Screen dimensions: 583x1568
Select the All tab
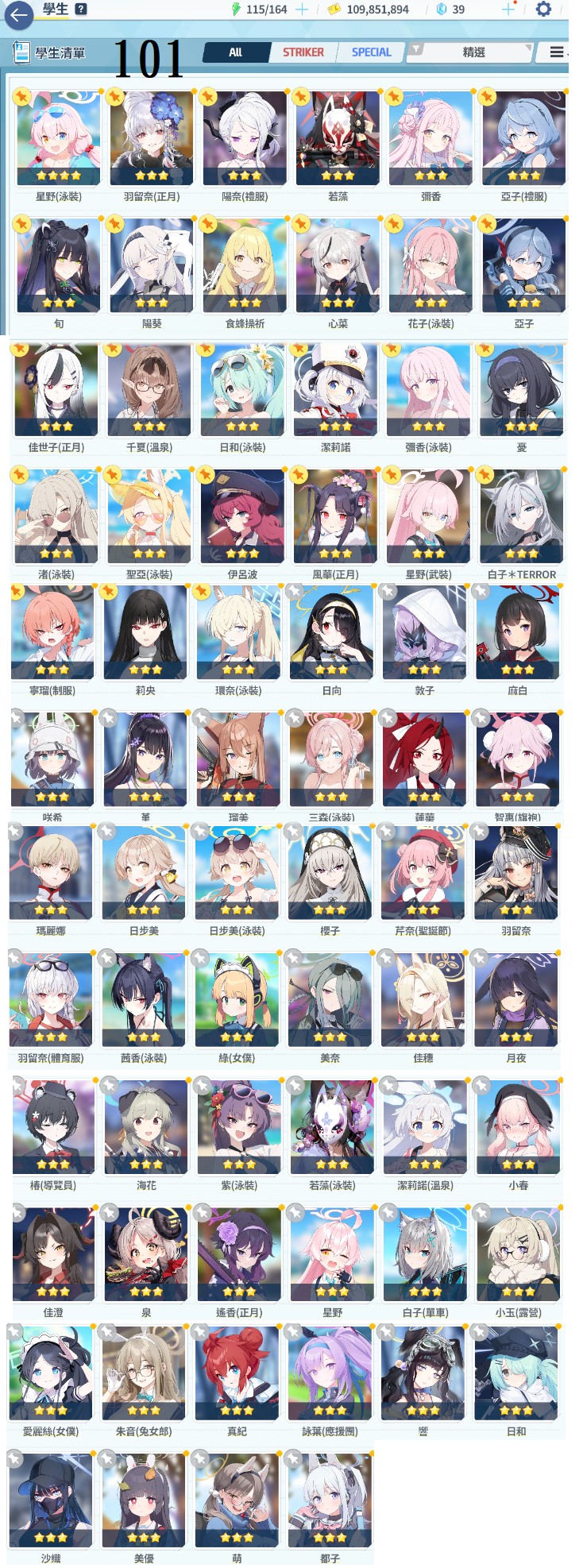(x=235, y=52)
